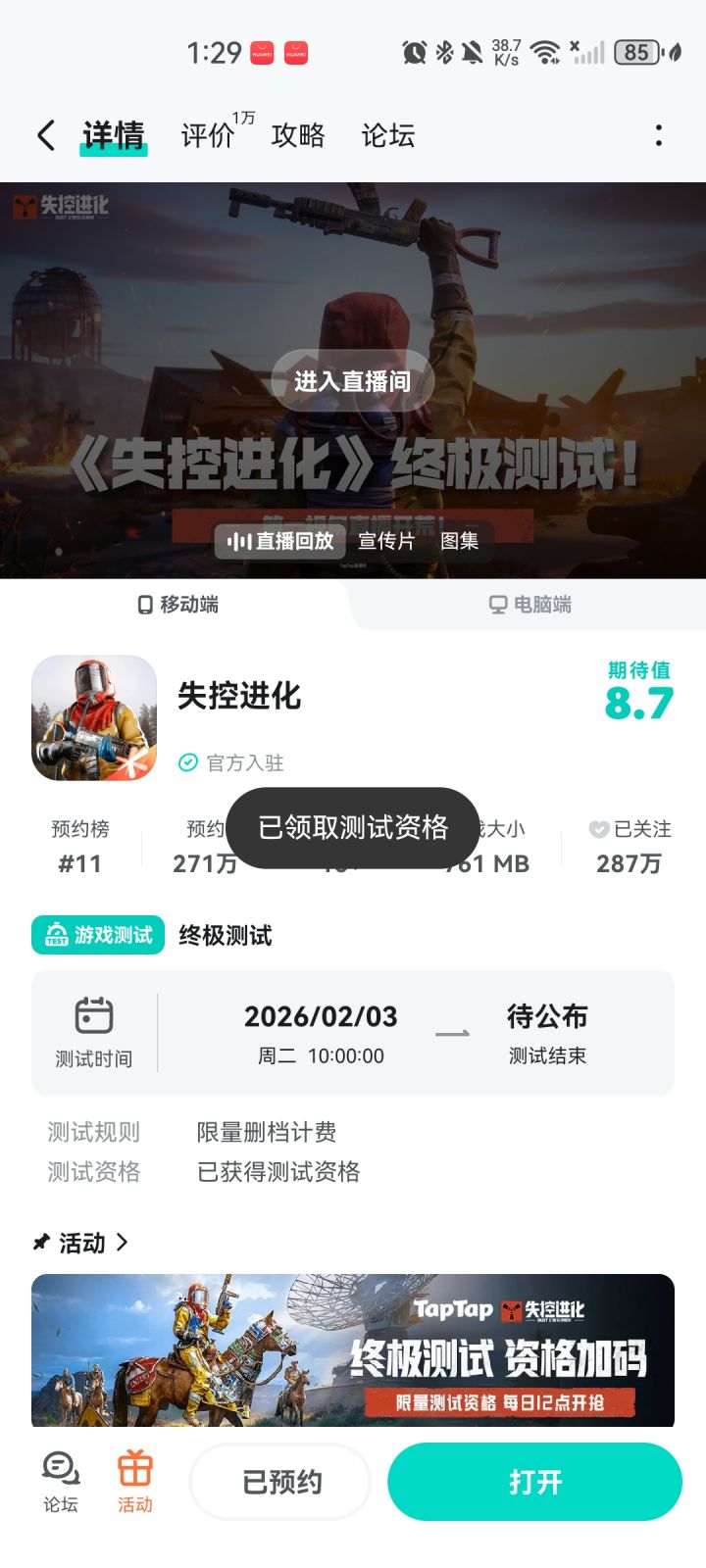
Task: Tap the 已关注 follow indicator
Action: coord(630,829)
